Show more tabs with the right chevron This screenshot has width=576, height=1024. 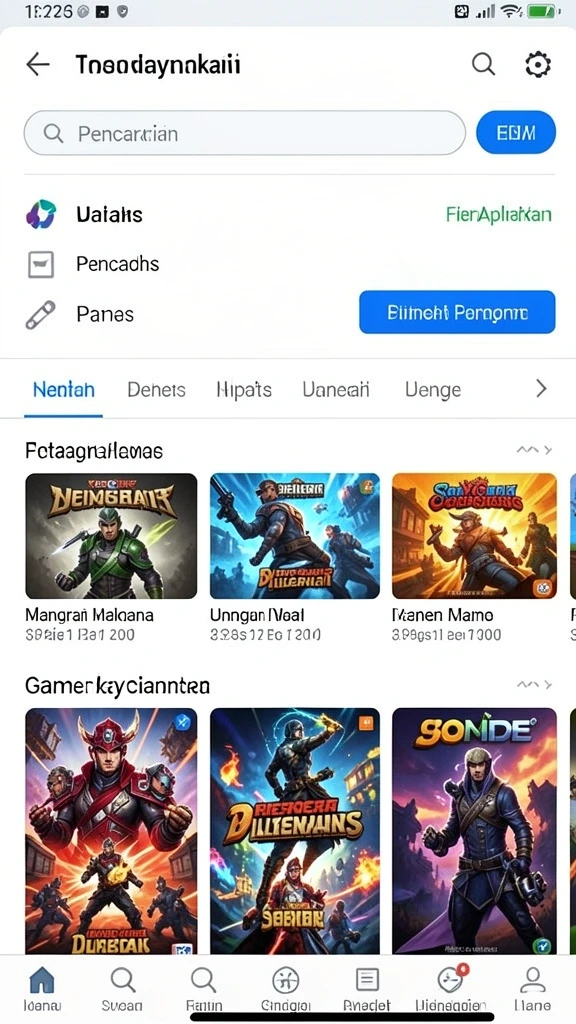(541, 389)
